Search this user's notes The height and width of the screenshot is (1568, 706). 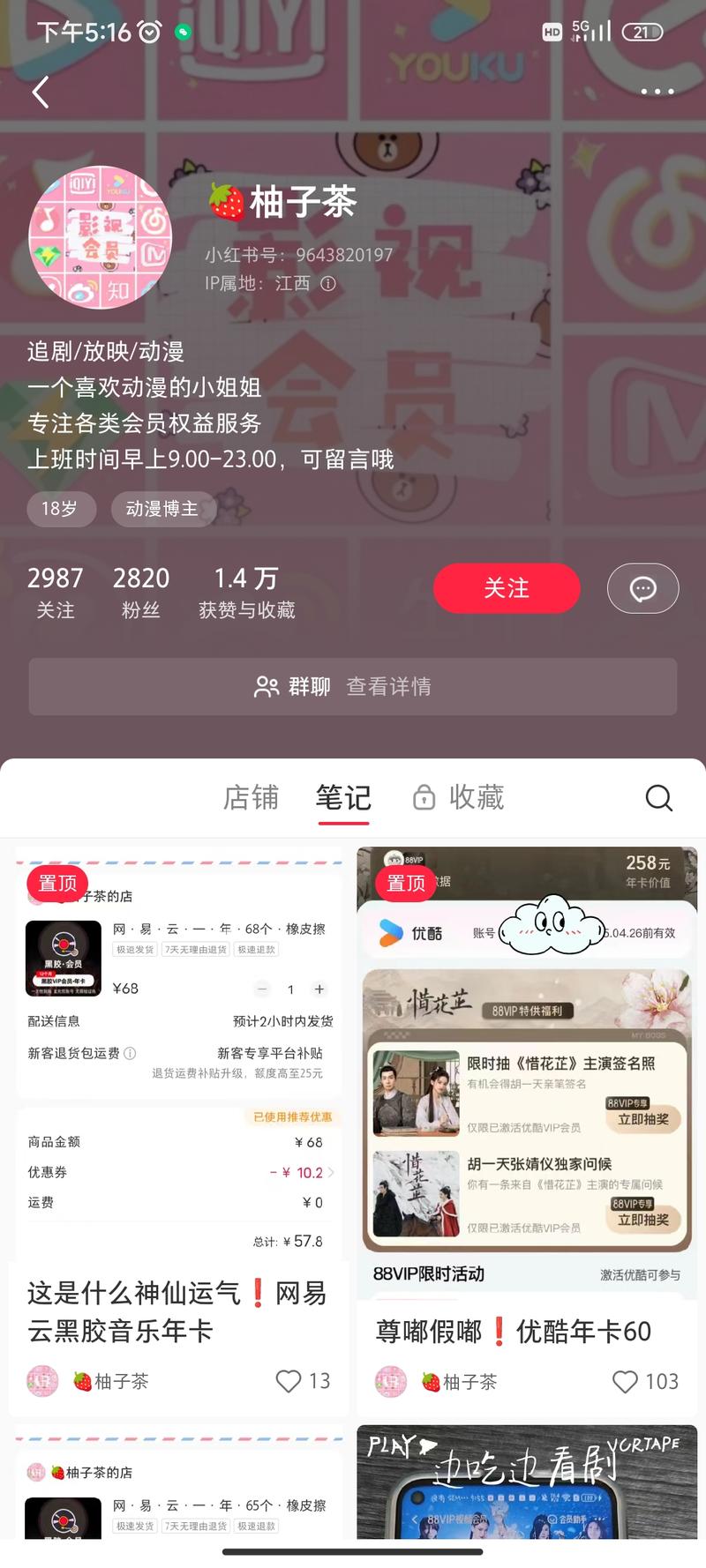pyautogui.click(x=658, y=797)
